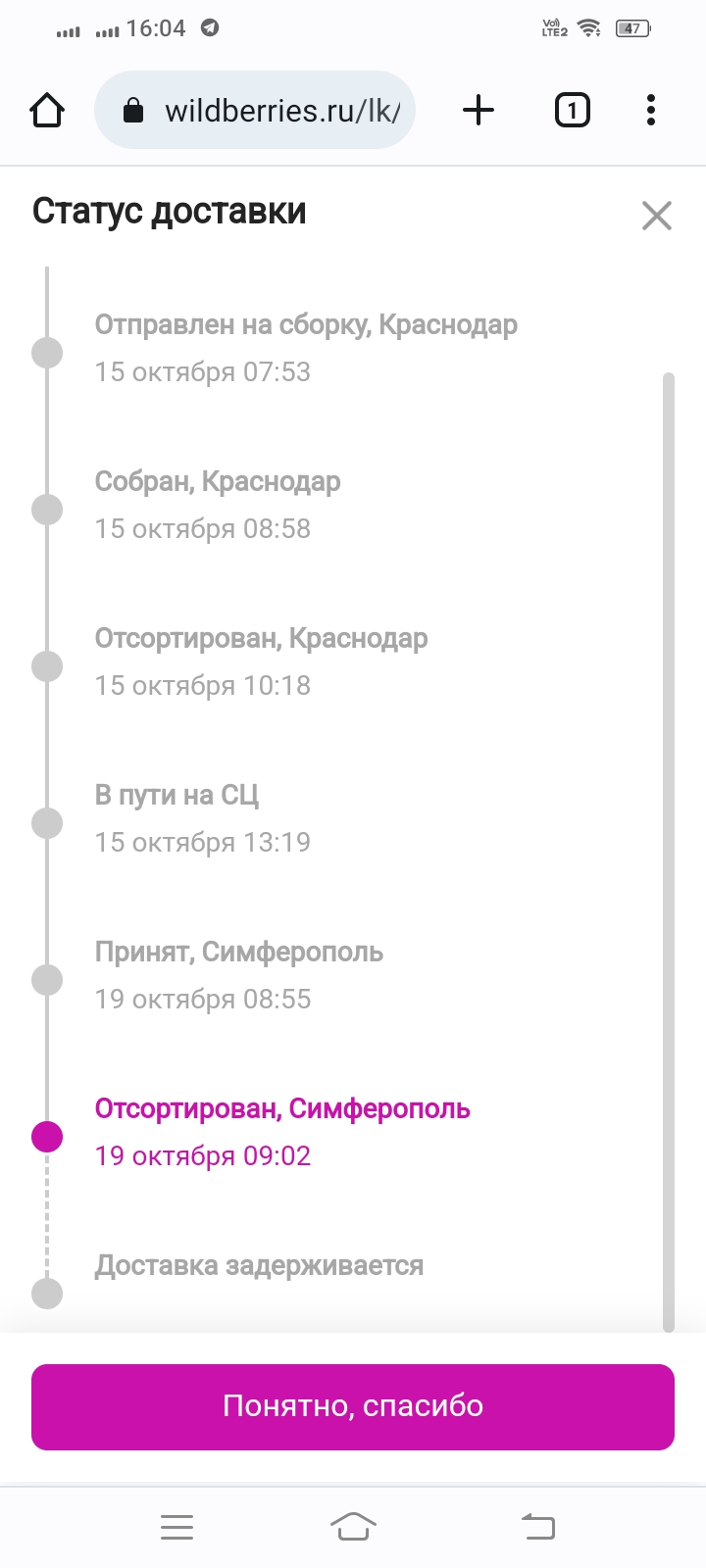Go to the system home screen
Screen dimensions: 706x1568
[353, 1526]
